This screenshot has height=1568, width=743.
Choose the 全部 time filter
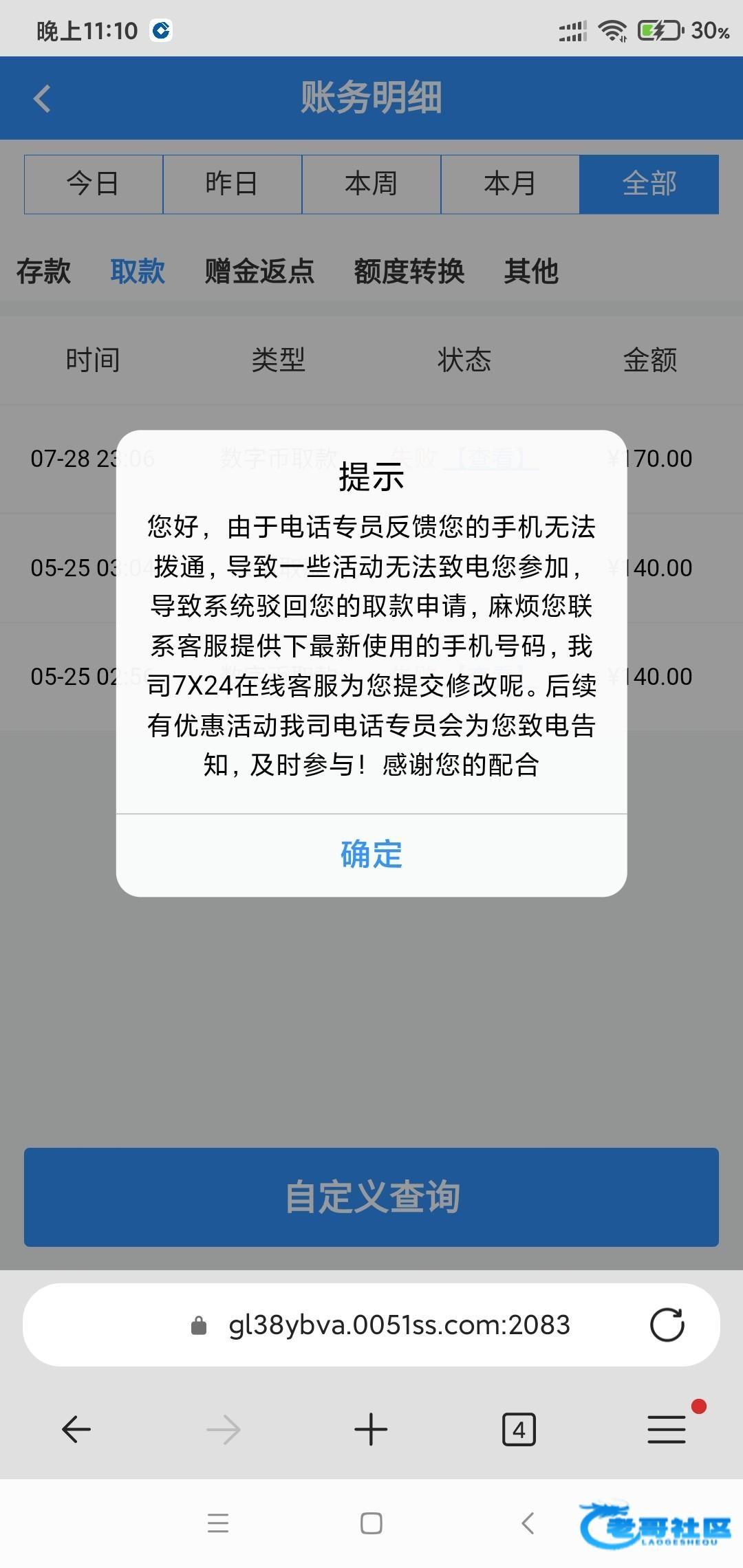pyautogui.click(x=649, y=184)
